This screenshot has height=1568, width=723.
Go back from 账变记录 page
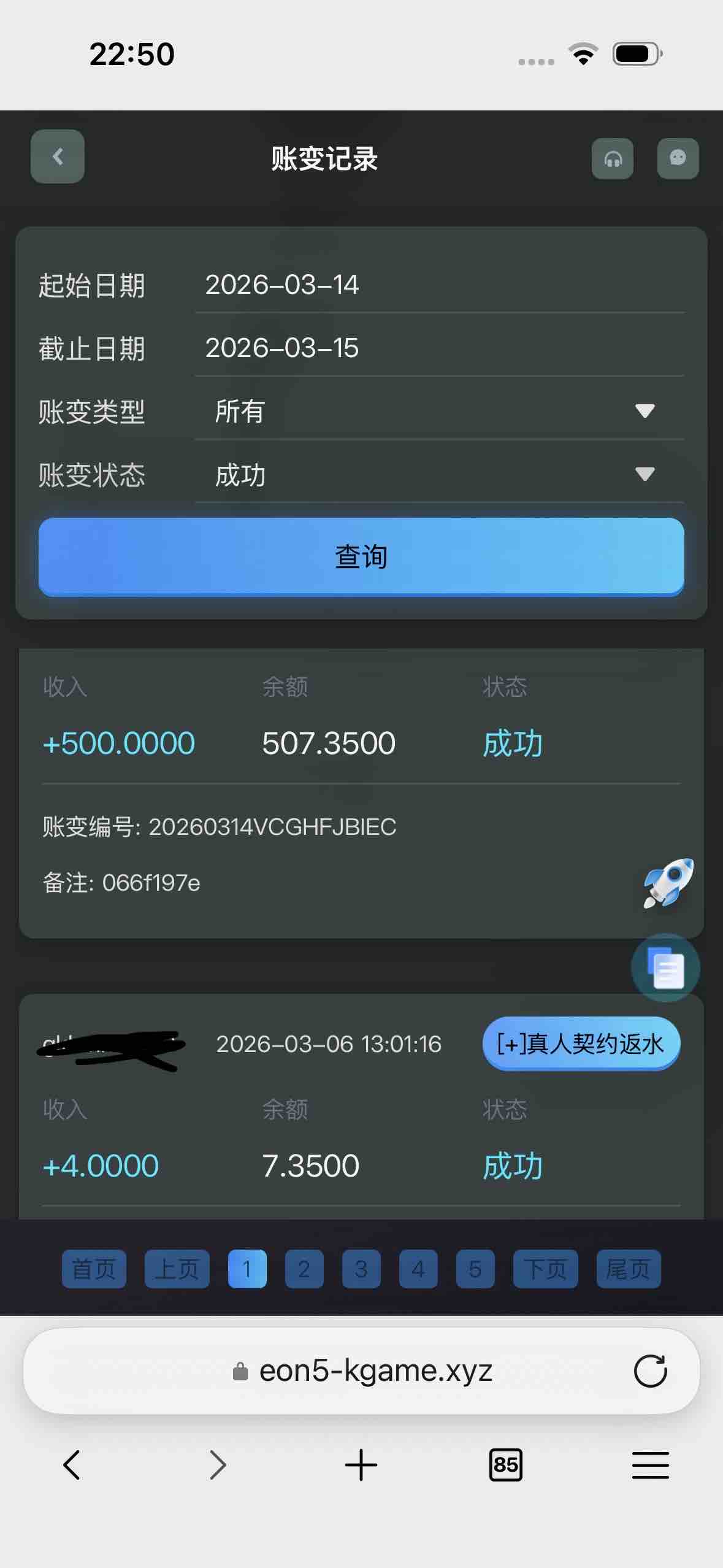[x=58, y=156]
